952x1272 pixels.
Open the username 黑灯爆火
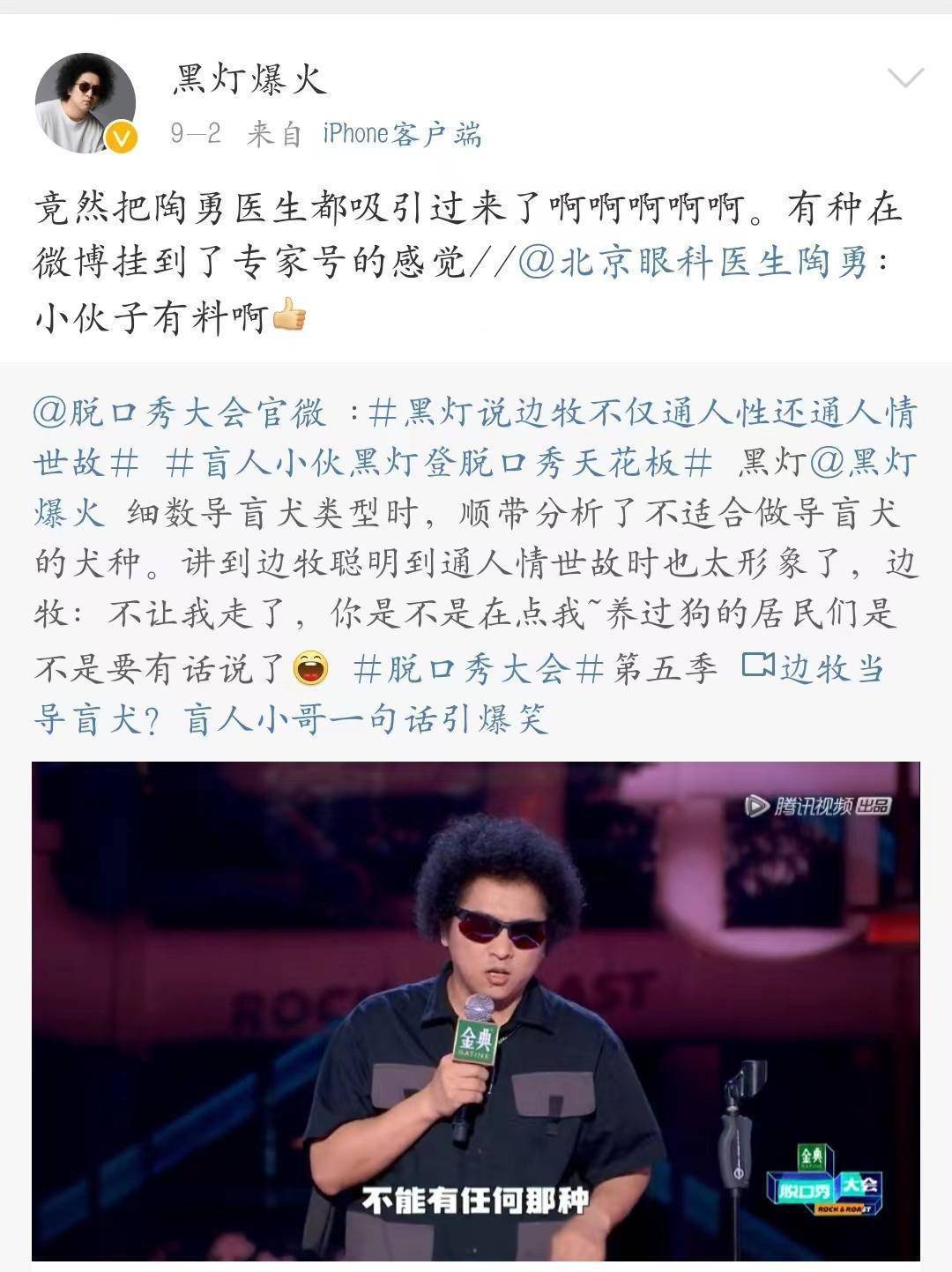[x=249, y=80]
